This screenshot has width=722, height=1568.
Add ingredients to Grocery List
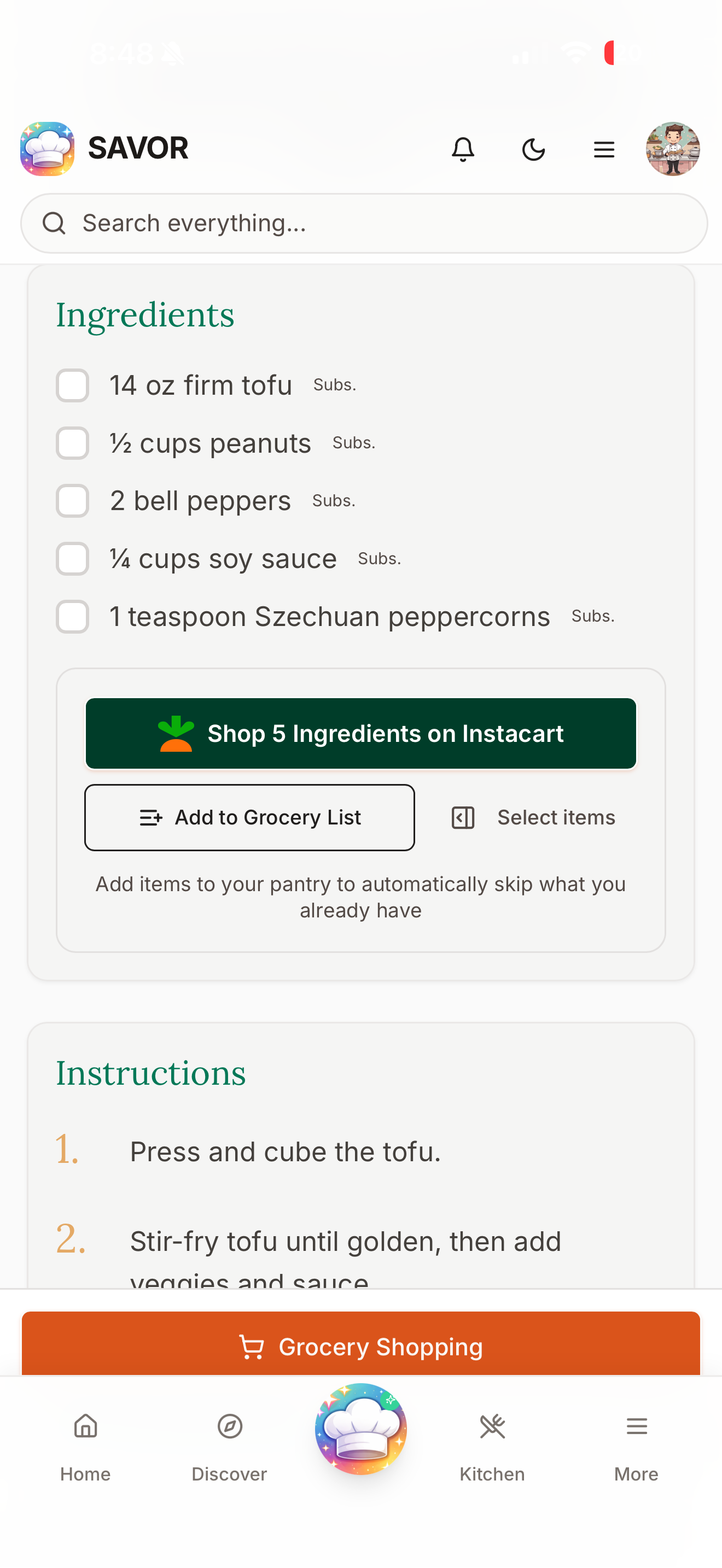(249, 817)
